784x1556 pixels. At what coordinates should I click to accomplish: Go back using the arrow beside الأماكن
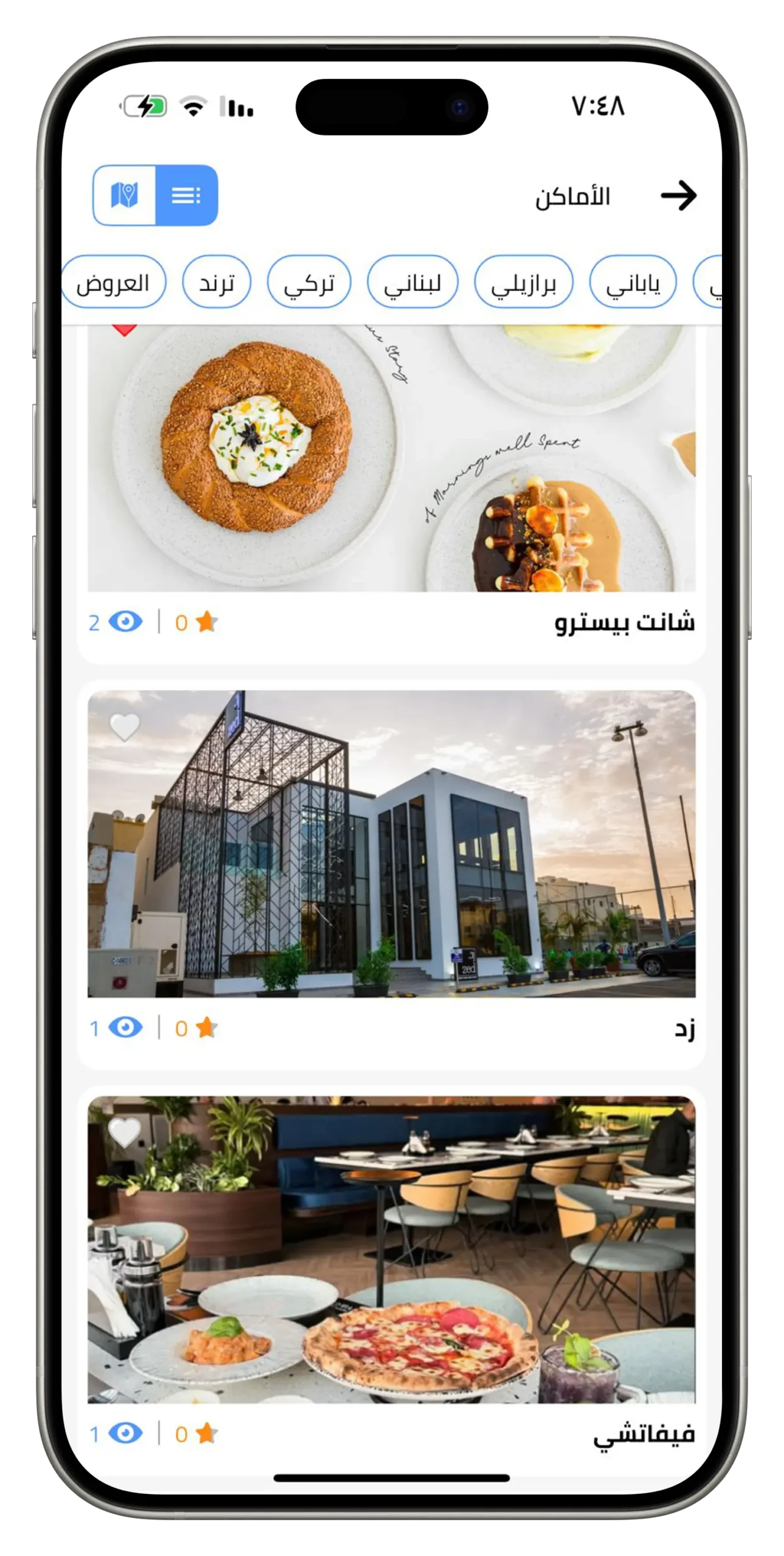pyautogui.click(x=678, y=196)
